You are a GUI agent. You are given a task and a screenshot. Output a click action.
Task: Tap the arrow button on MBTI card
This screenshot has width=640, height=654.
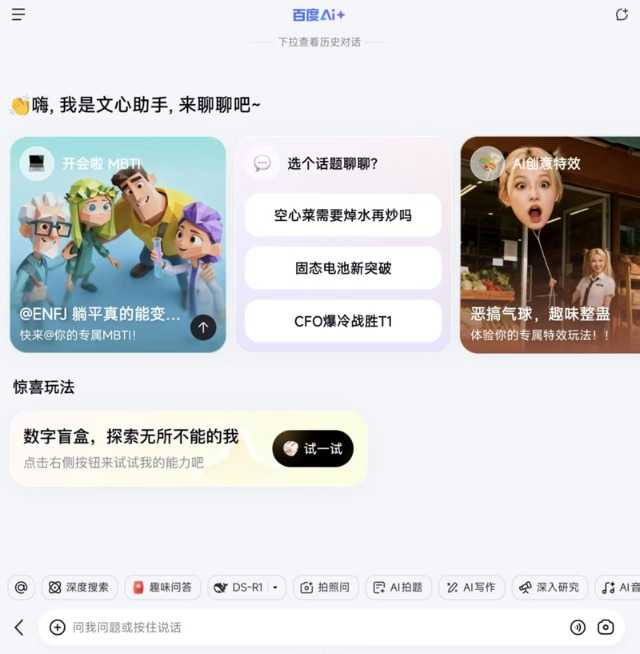[203, 327]
